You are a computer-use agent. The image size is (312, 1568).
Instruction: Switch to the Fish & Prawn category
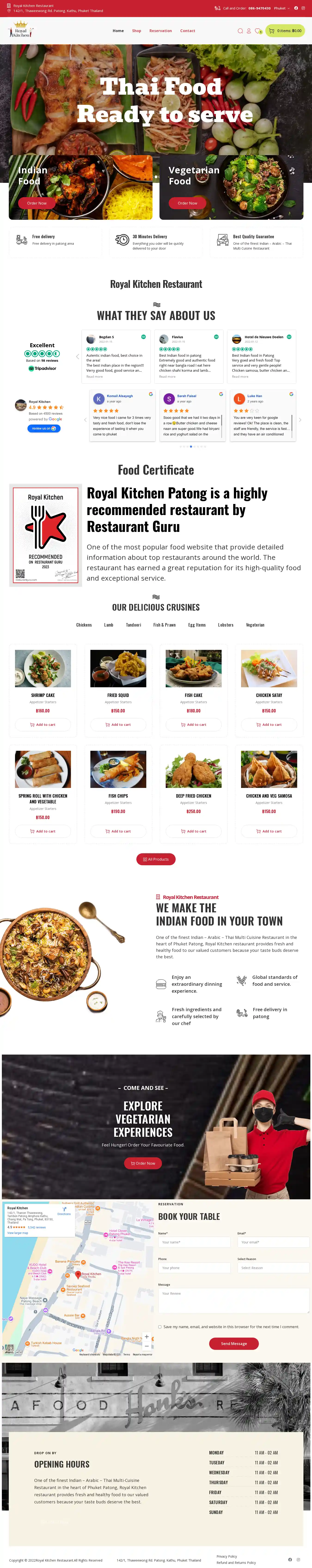165,624
